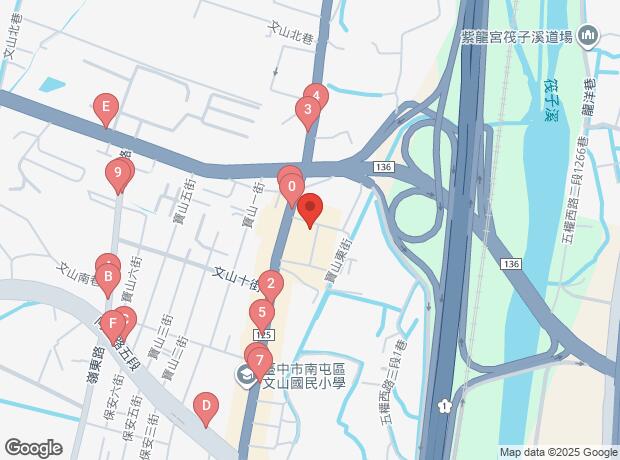This screenshot has height=460, width=620.
Task: Open map marker 4
Action: pos(316,96)
